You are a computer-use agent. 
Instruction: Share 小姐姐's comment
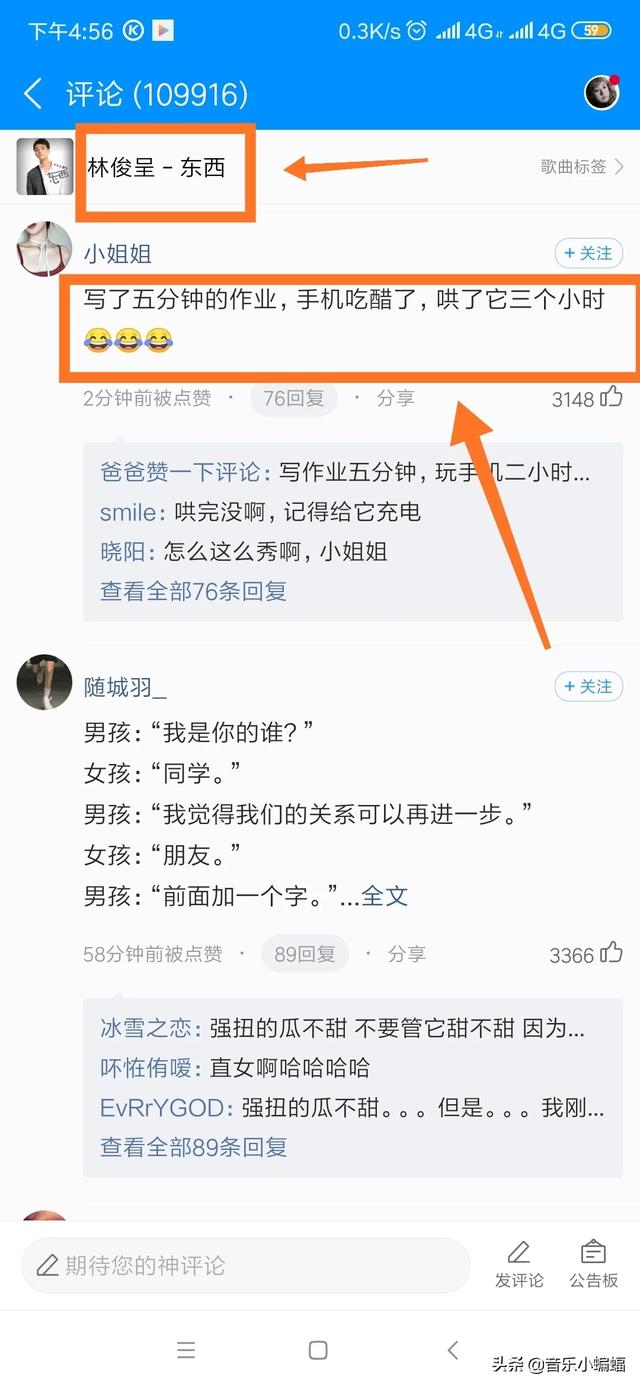(x=395, y=398)
